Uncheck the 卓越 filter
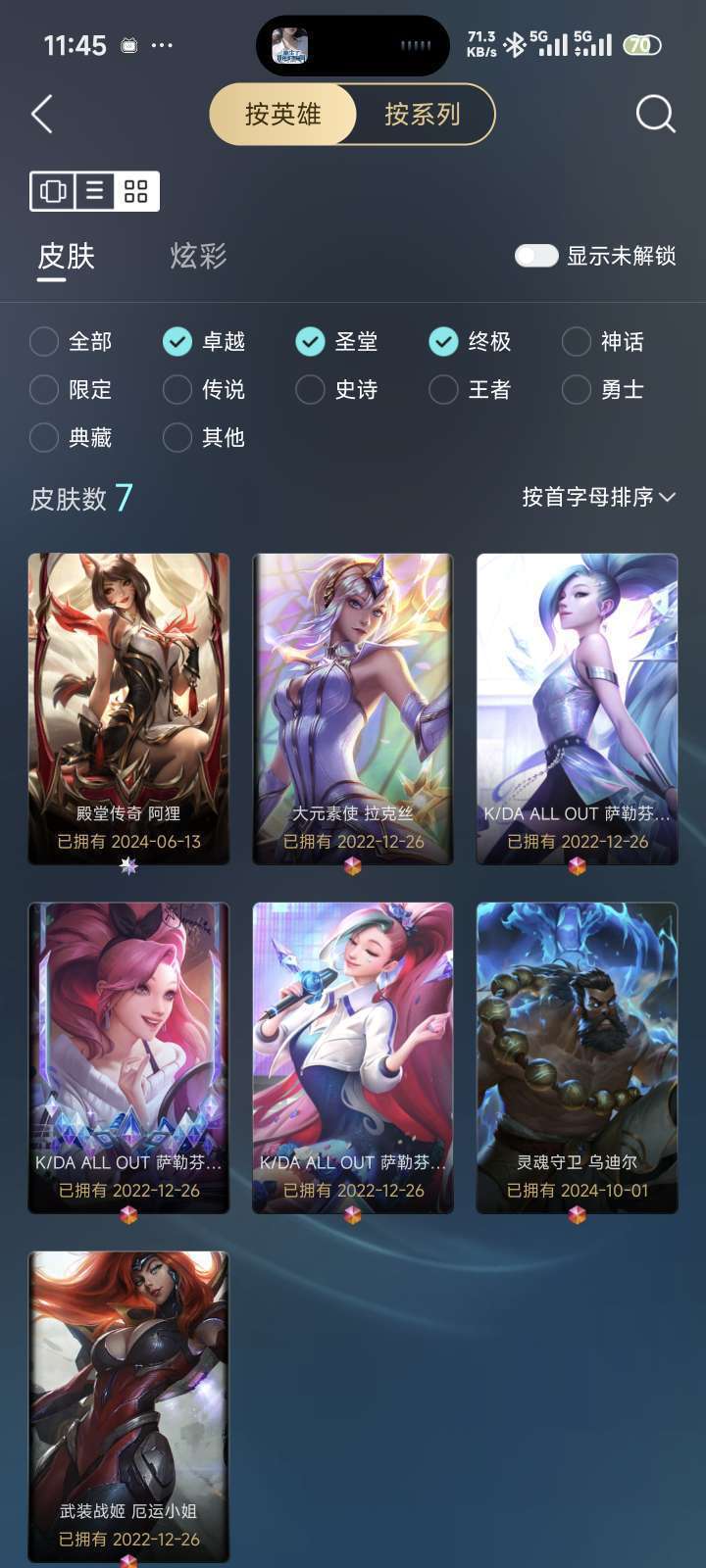 (177, 341)
